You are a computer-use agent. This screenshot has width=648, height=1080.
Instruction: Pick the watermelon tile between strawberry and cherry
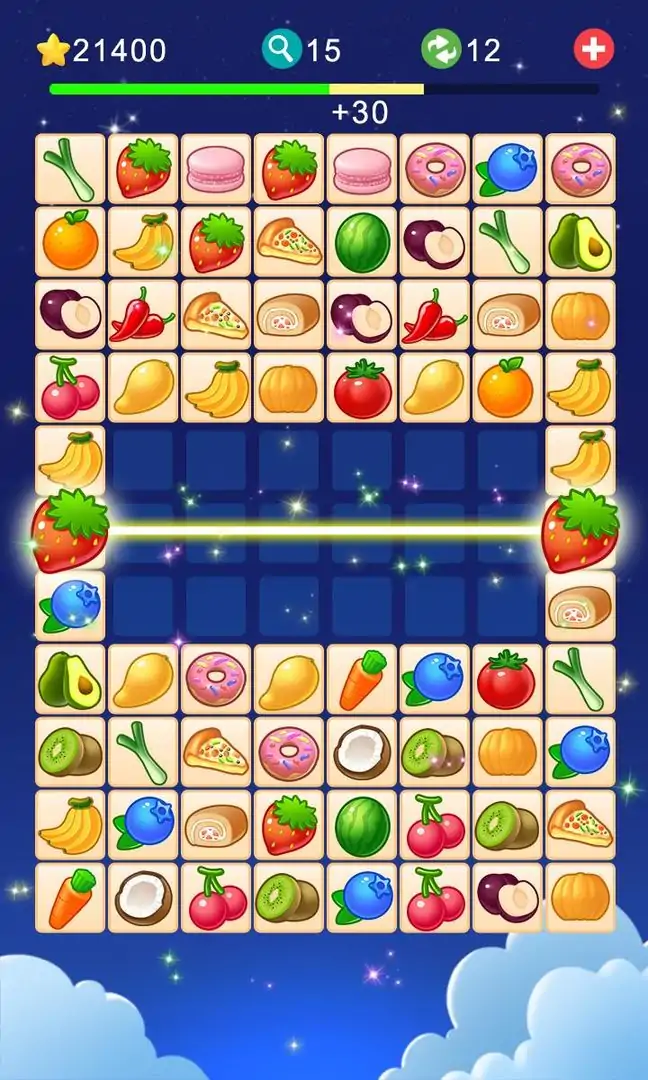[362, 826]
